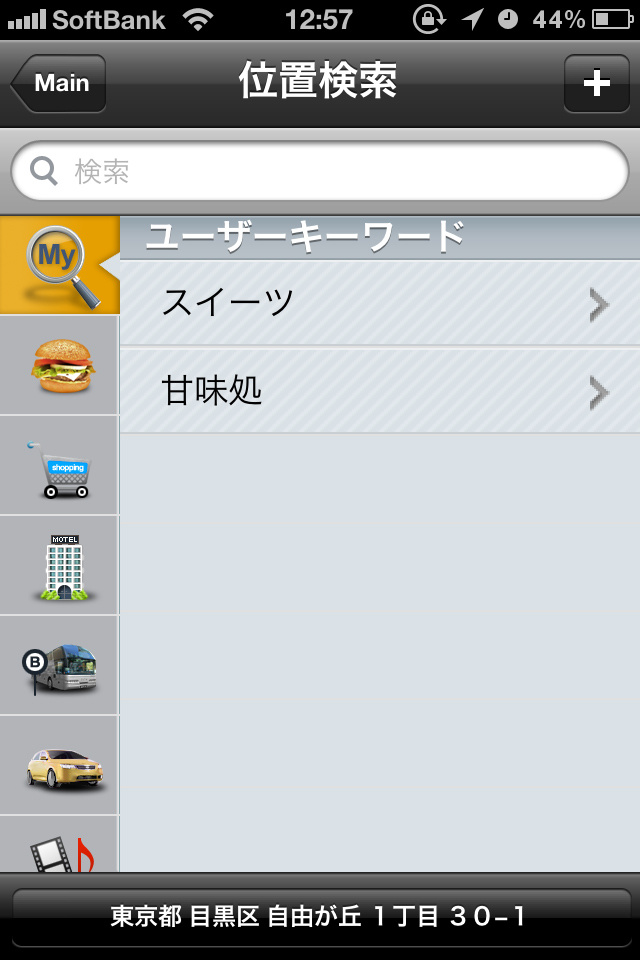The width and height of the screenshot is (640, 960).
Task: Select the motel building category
Action: pyautogui.click(x=60, y=566)
